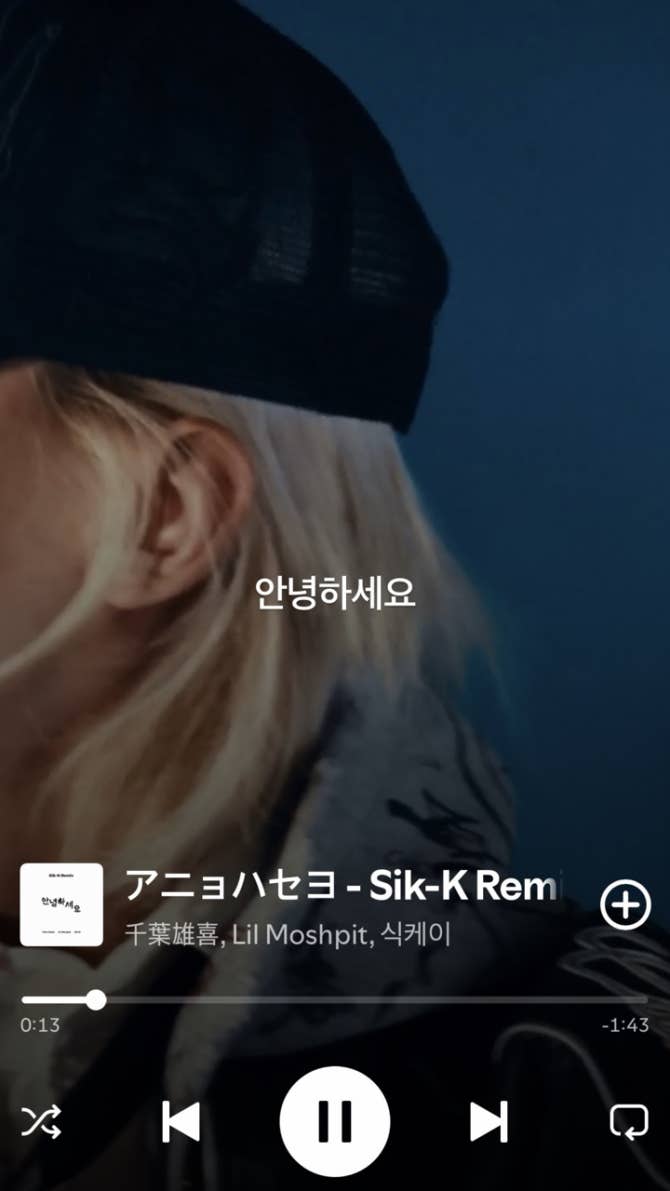Toggle shuffle playback
The width and height of the screenshot is (670, 1191).
[x=41, y=1121]
